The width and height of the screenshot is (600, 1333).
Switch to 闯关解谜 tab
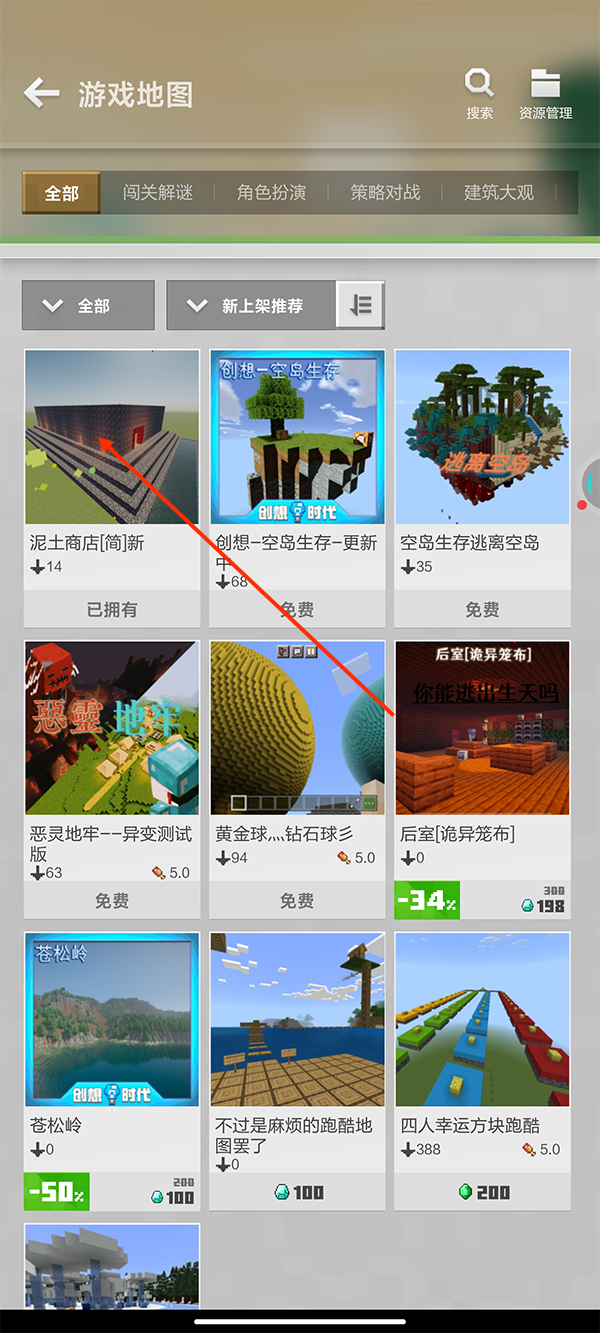pos(158,193)
